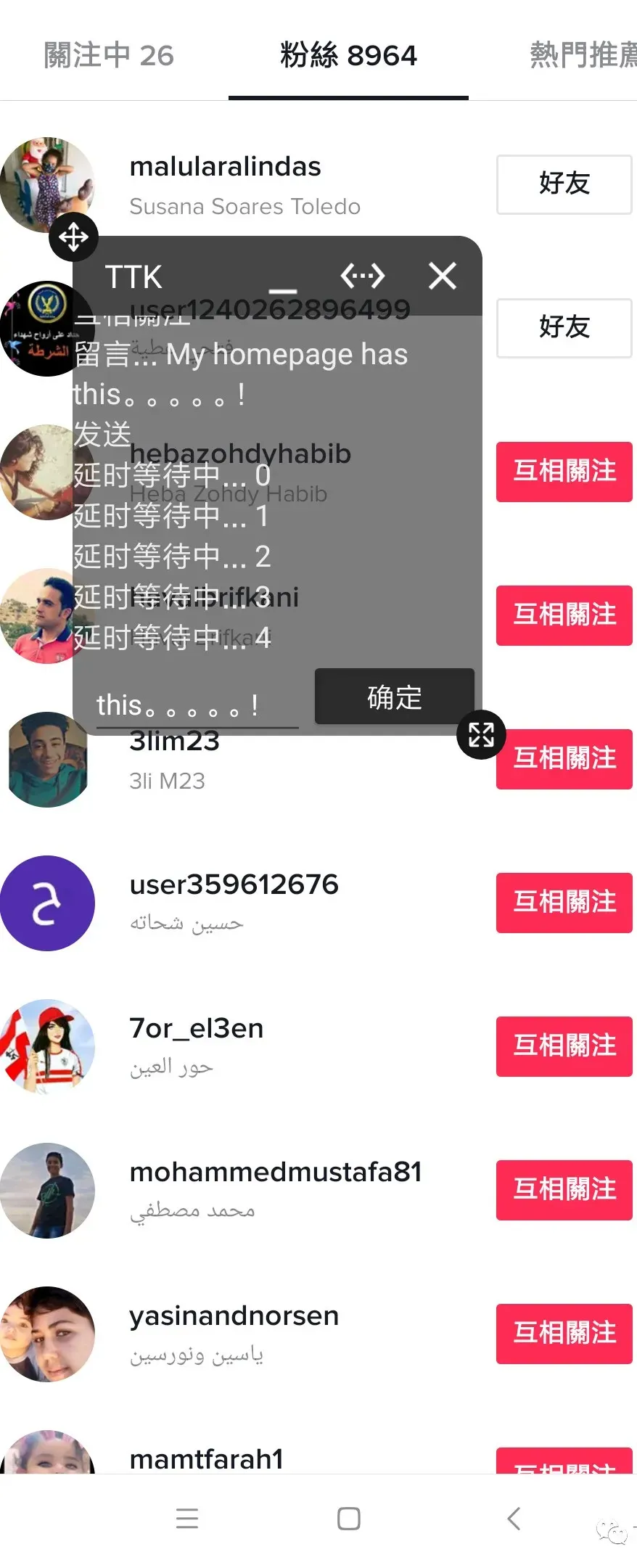Follow back 3lim23
This screenshot has height=1568, width=637.
(x=564, y=759)
